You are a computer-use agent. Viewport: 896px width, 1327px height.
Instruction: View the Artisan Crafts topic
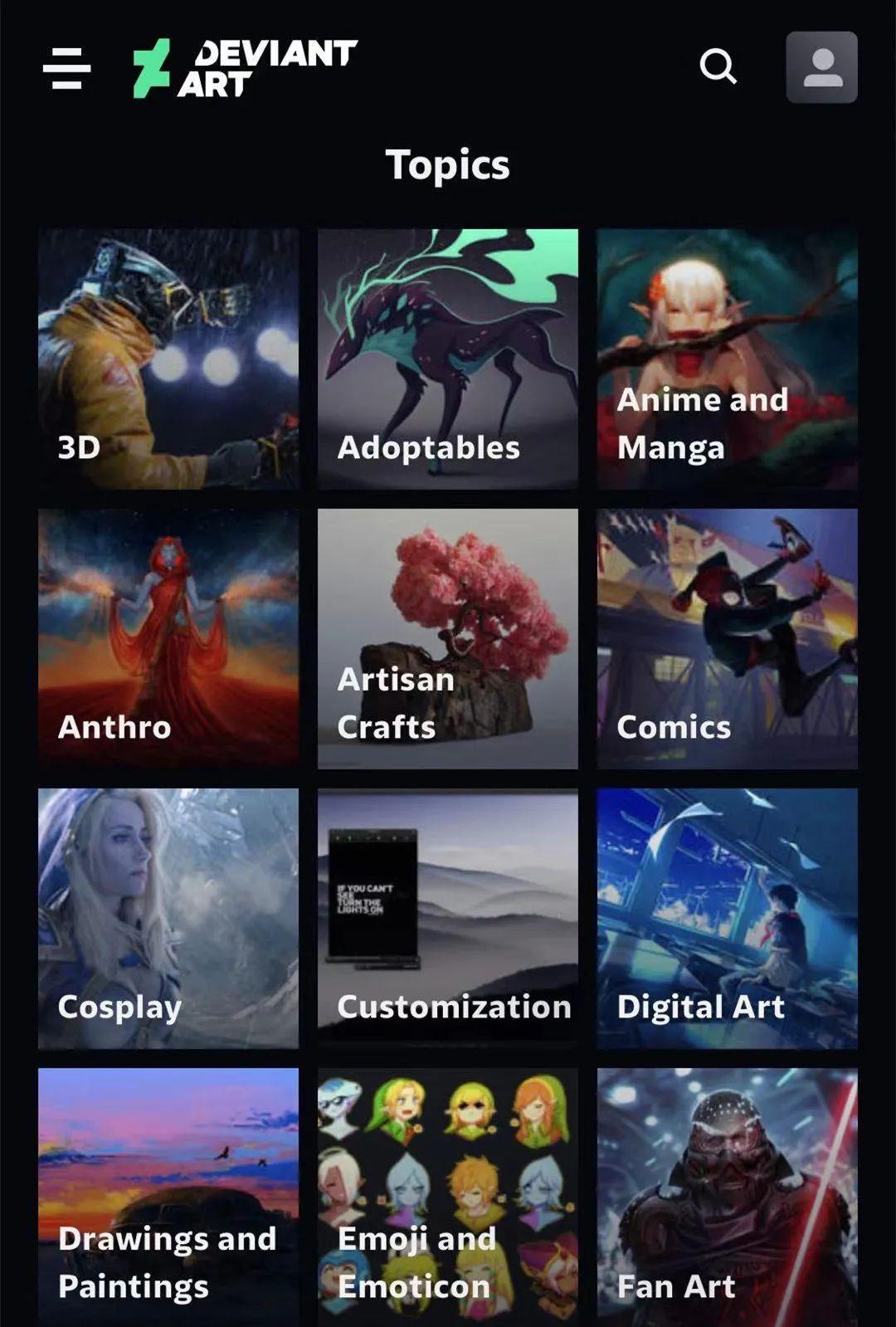tap(448, 638)
